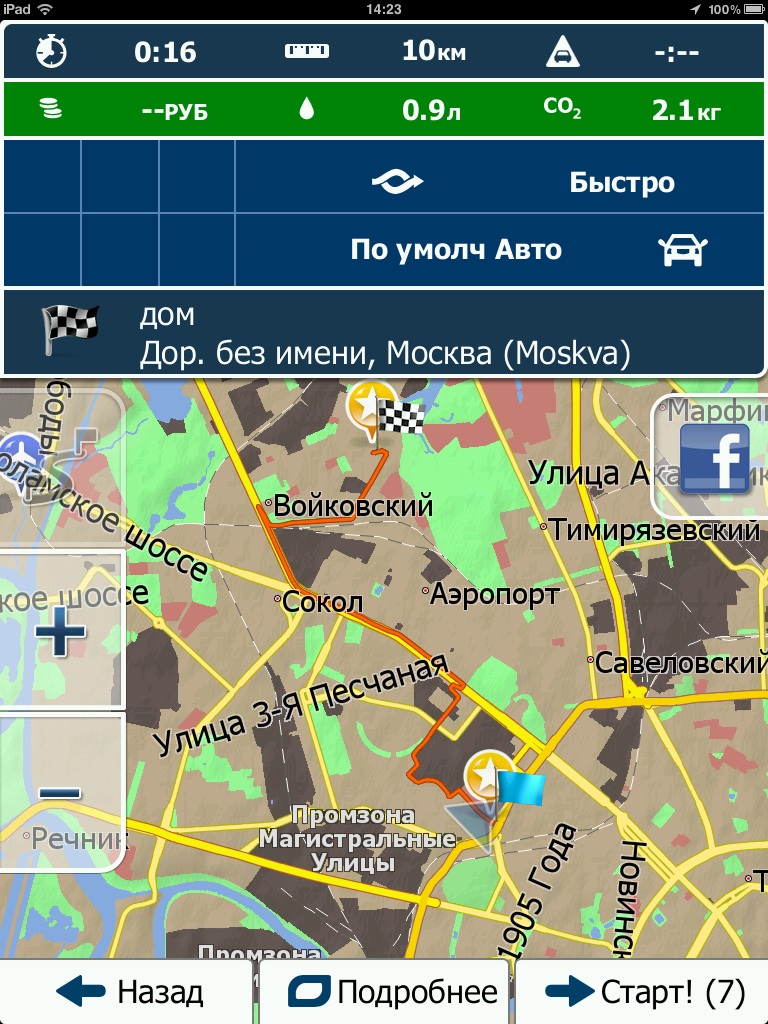768x1024 pixels.
Task: Zoom in the map with plus
Action: pyautogui.click(x=60, y=632)
